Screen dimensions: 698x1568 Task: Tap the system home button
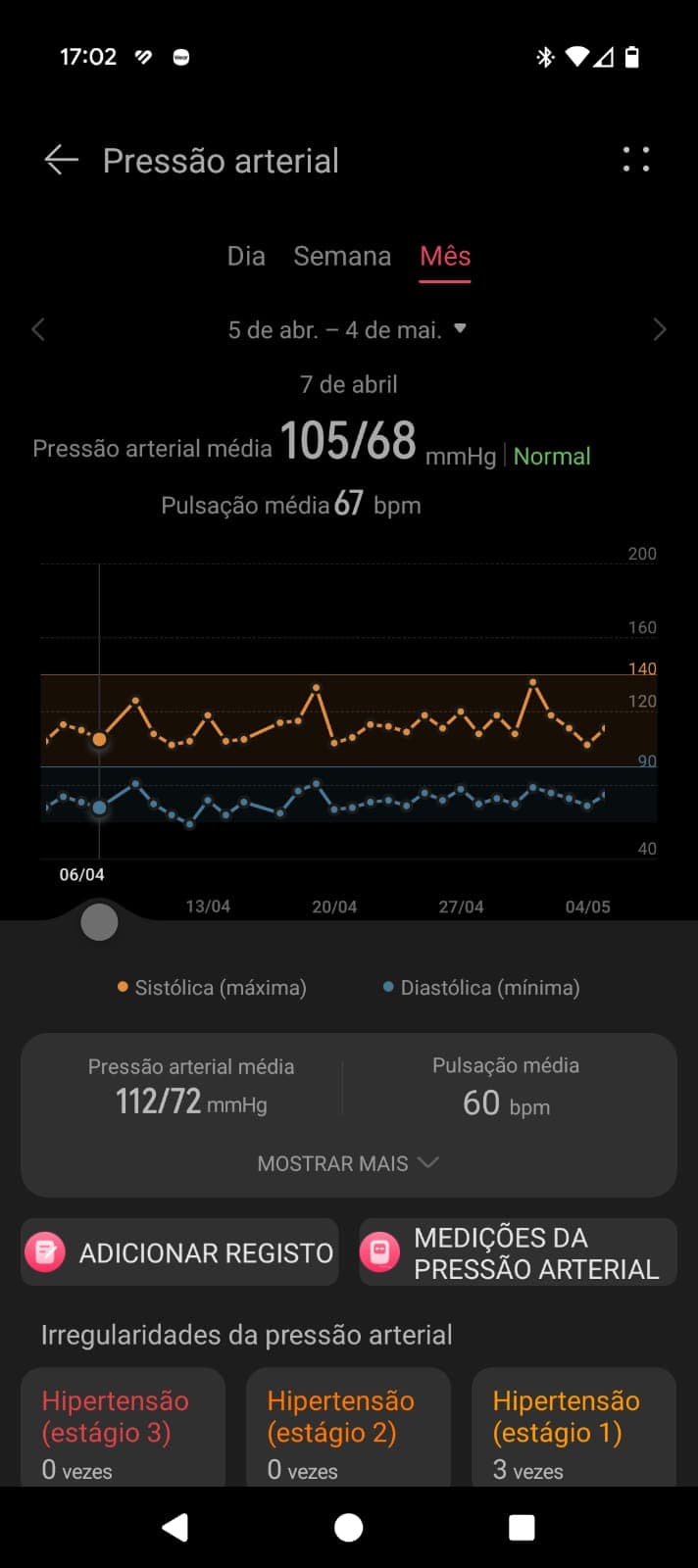(x=348, y=1527)
